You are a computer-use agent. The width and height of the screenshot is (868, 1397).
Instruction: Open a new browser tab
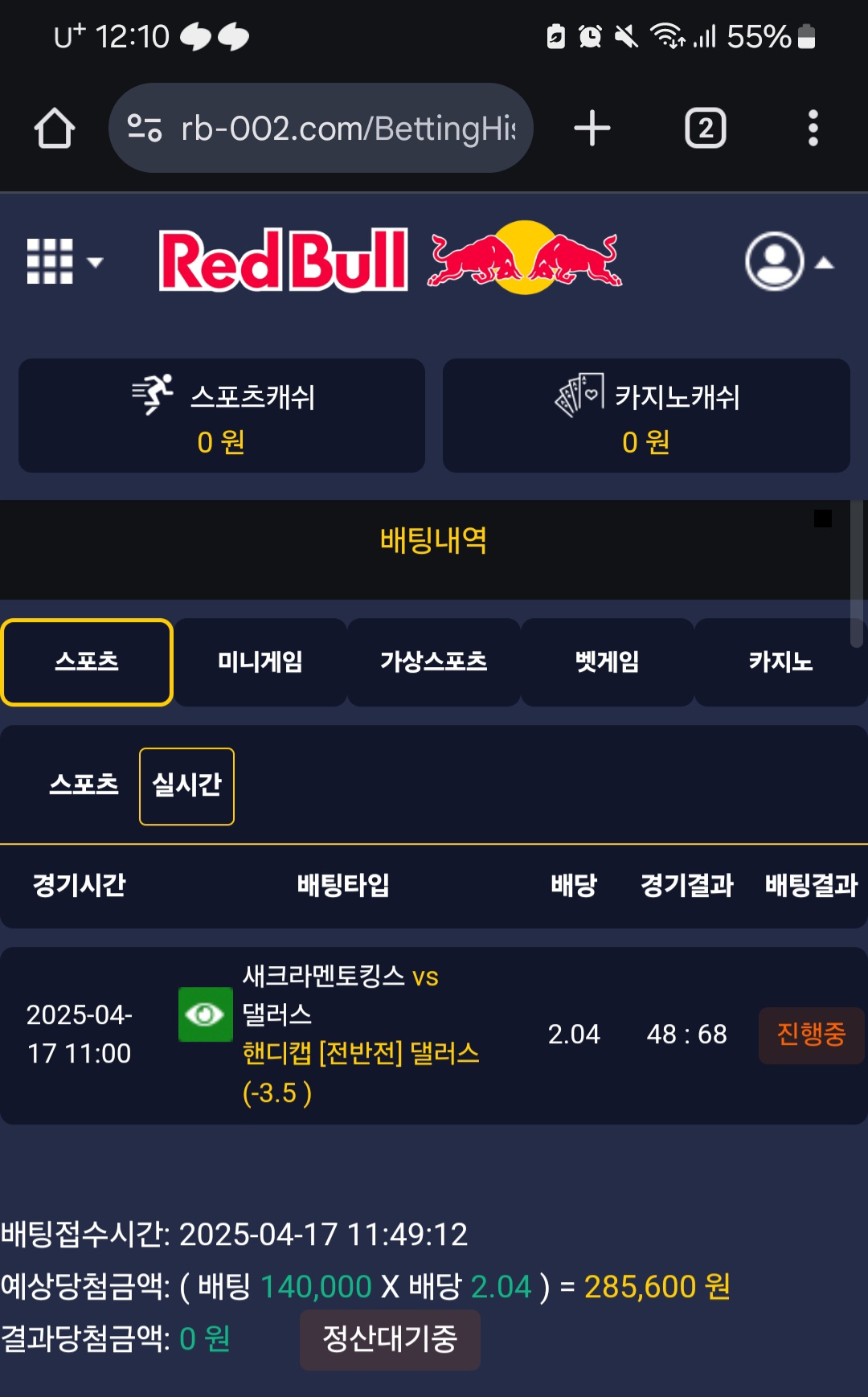(592, 128)
